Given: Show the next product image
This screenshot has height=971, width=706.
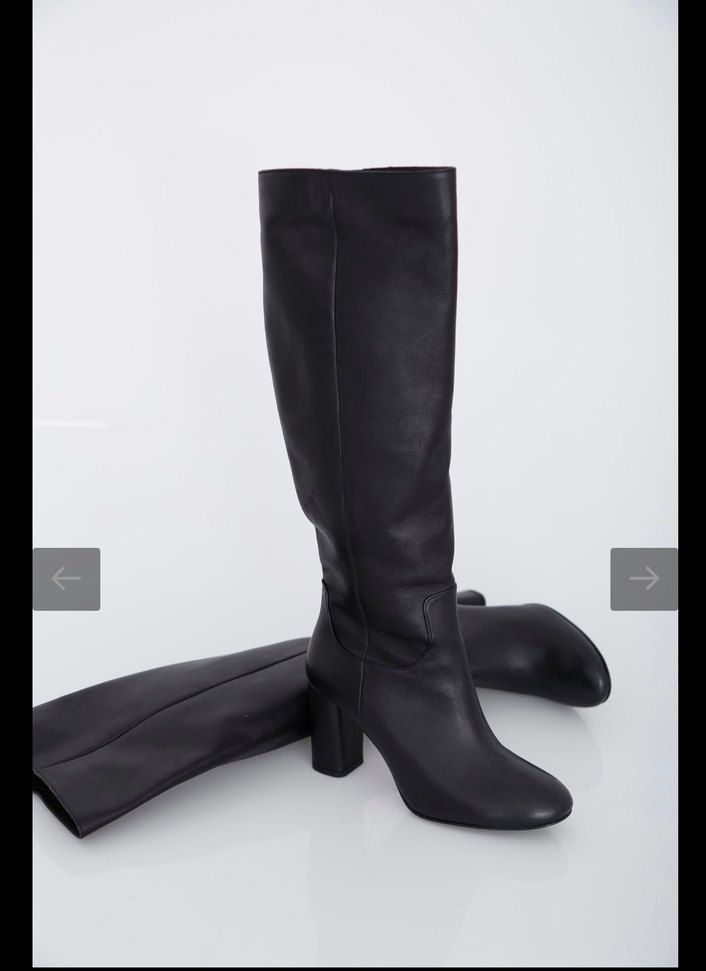Looking at the screenshot, I should coord(643,578).
